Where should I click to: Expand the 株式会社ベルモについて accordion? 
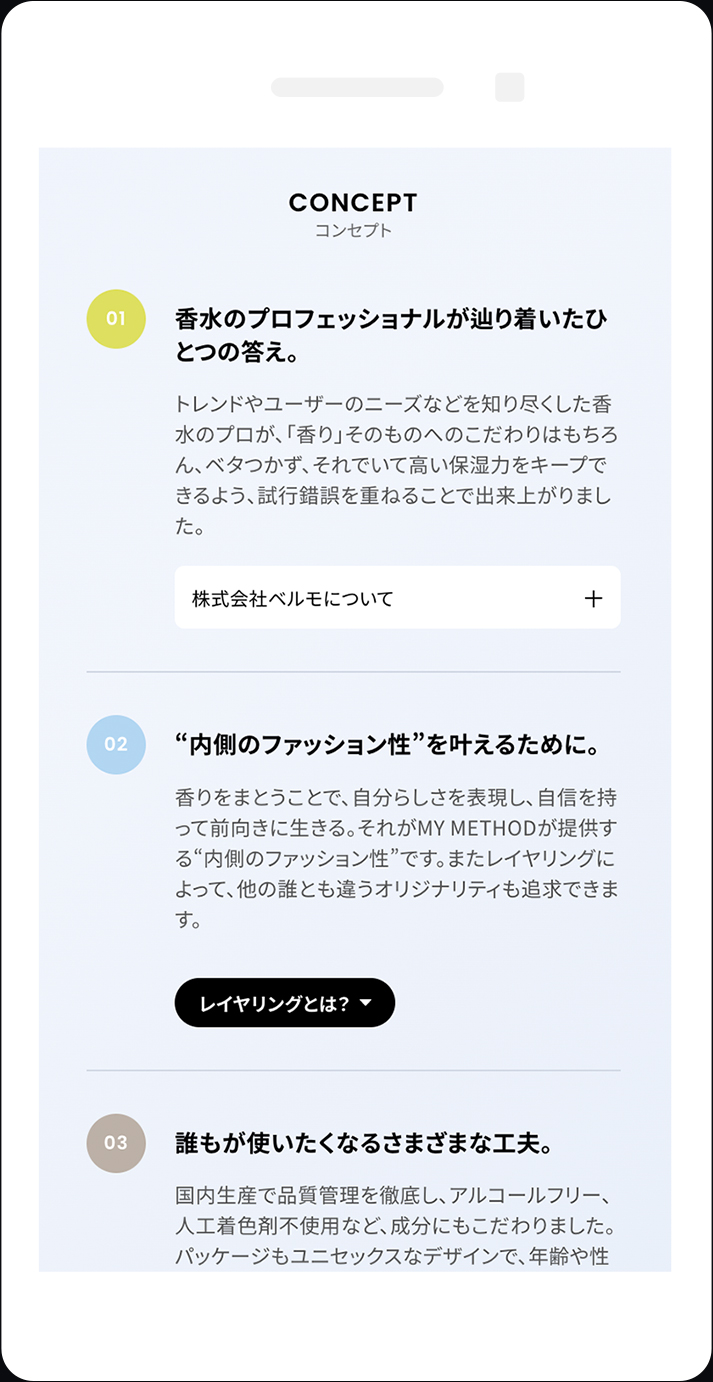click(397, 598)
